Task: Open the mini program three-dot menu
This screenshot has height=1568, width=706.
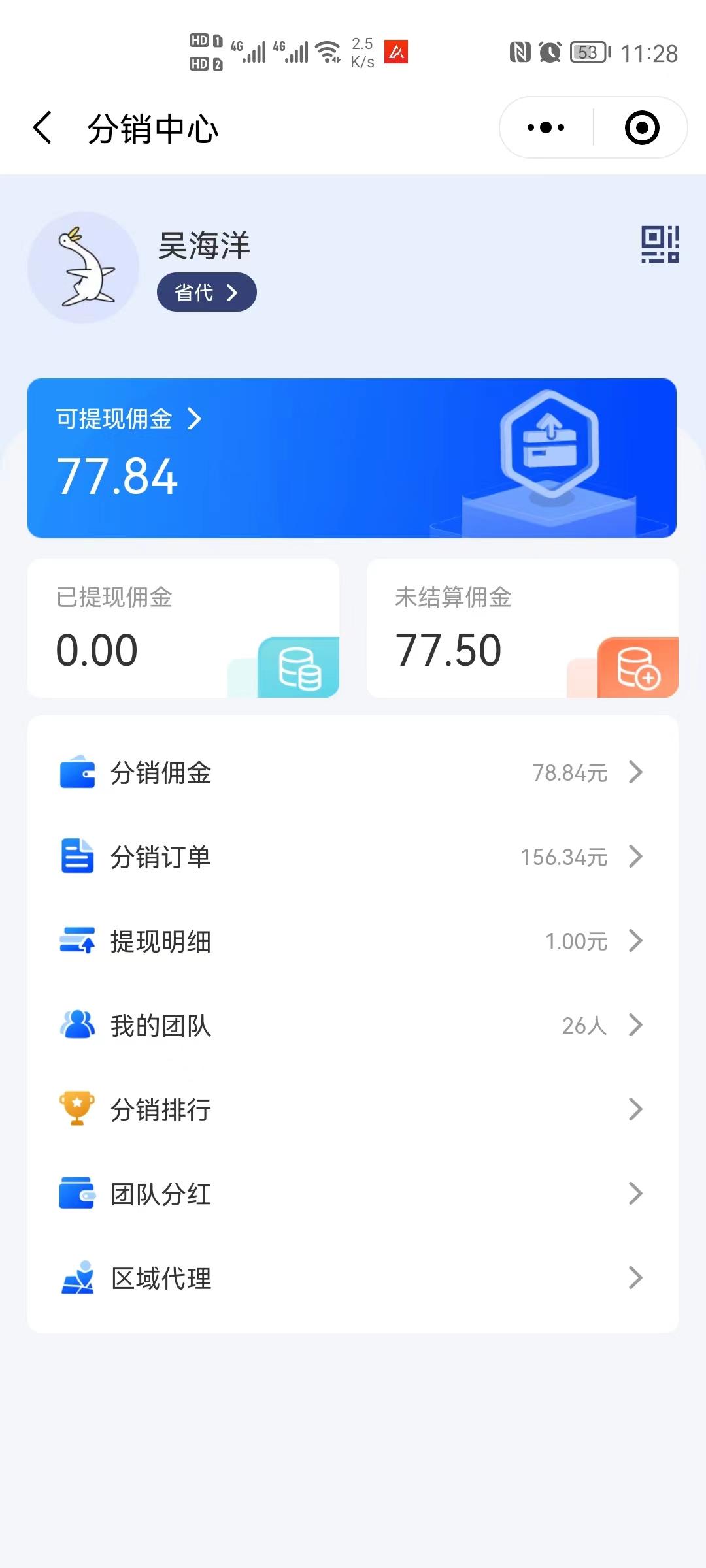Action: point(546,127)
